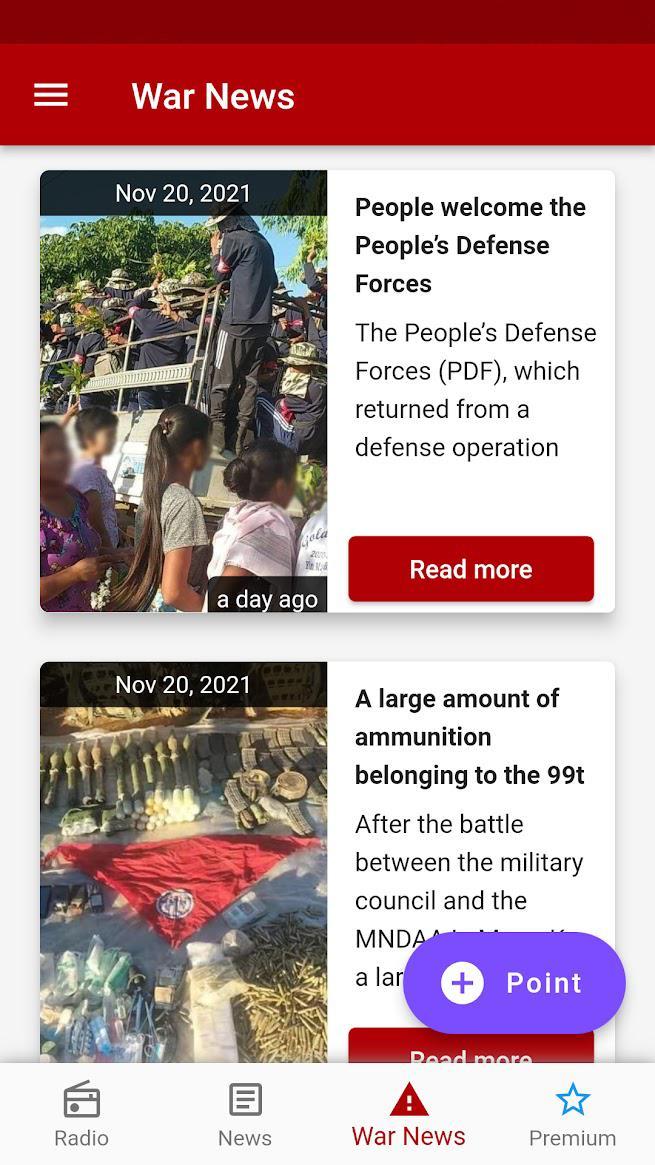
Task: Go to the Premium tab
Action: 572,1114
